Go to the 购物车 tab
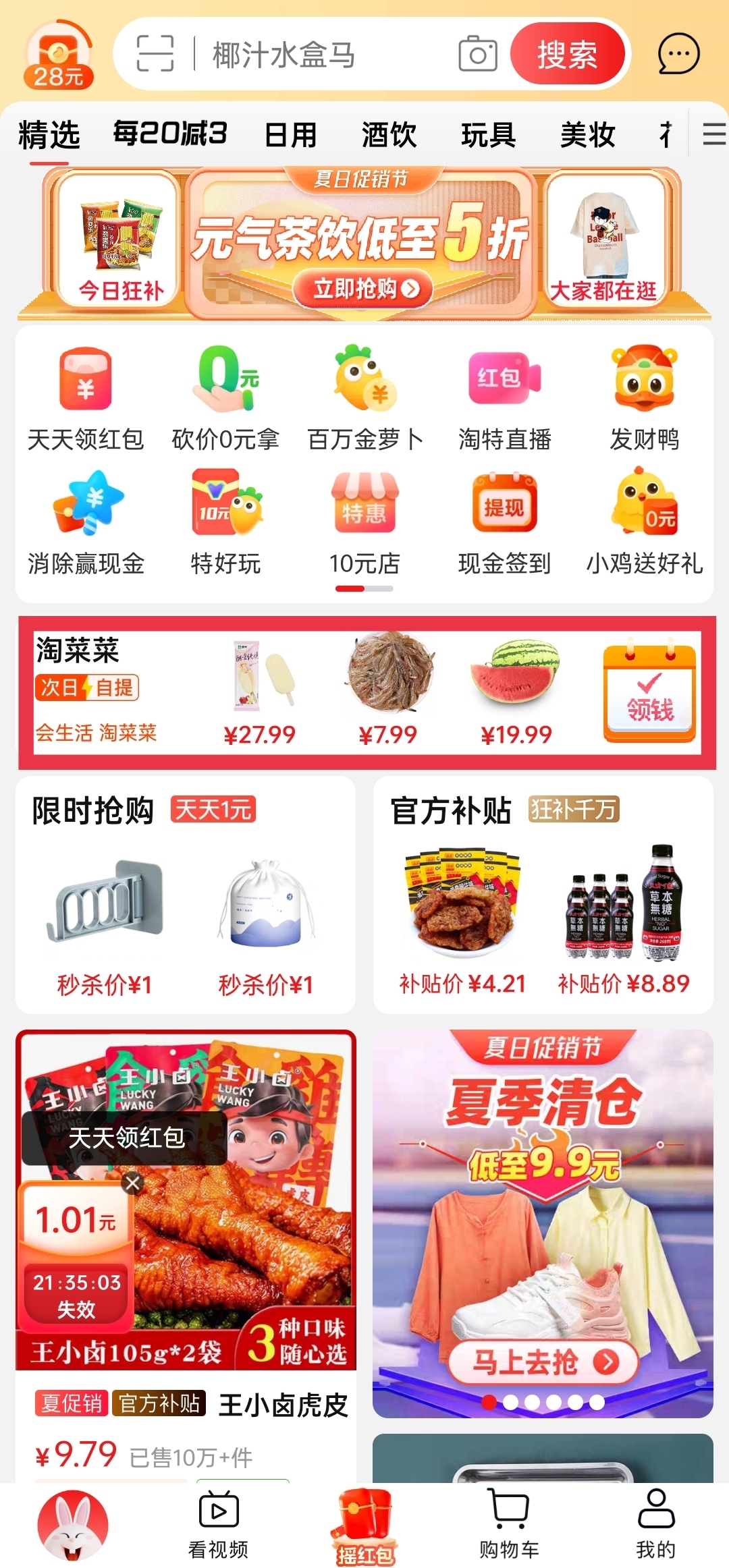The image size is (729, 1568). pyautogui.click(x=509, y=1523)
